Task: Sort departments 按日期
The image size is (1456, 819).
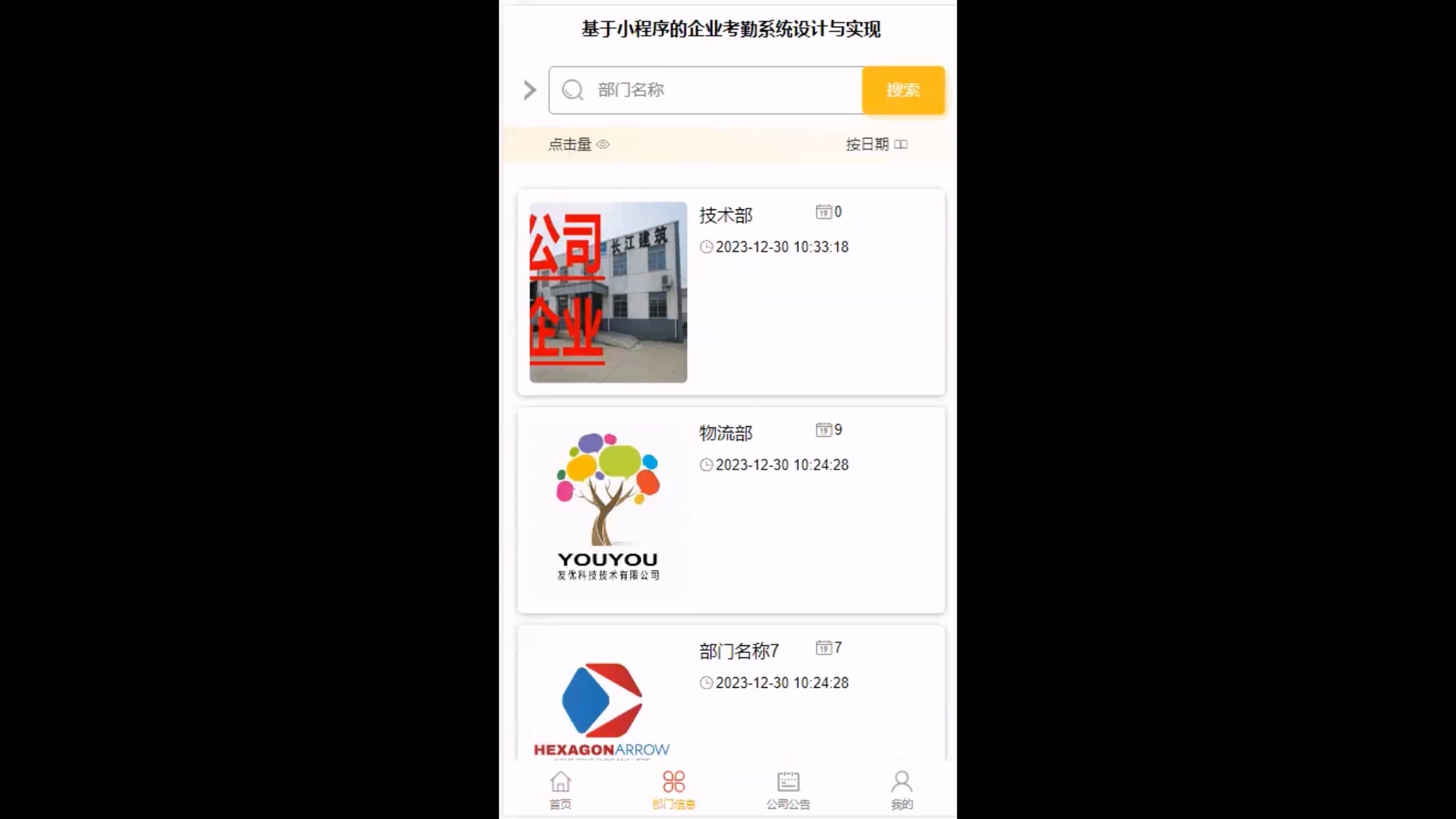Action: pos(875,145)
